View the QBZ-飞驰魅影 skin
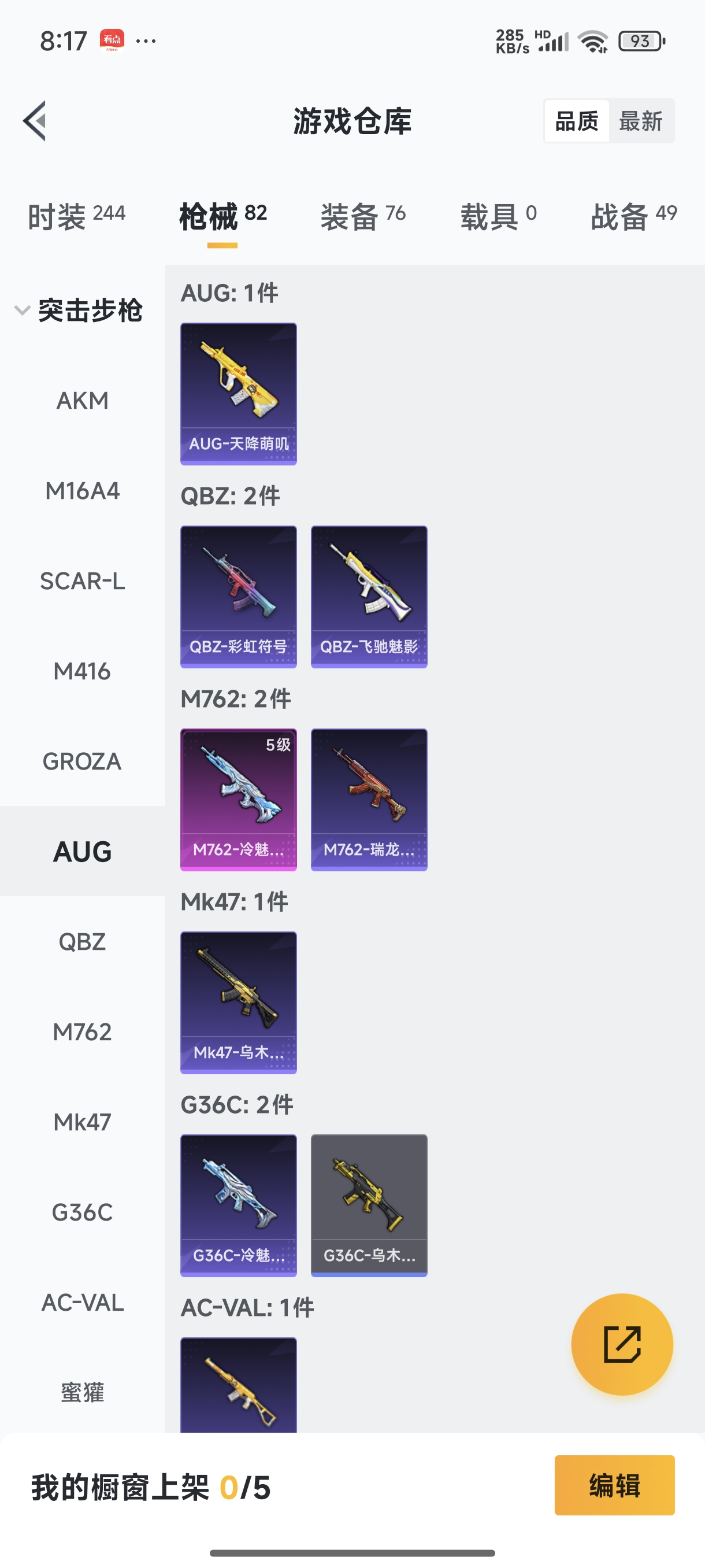Image resolution: width=705 pixels, height=1568 pixels. pos(369,597)
